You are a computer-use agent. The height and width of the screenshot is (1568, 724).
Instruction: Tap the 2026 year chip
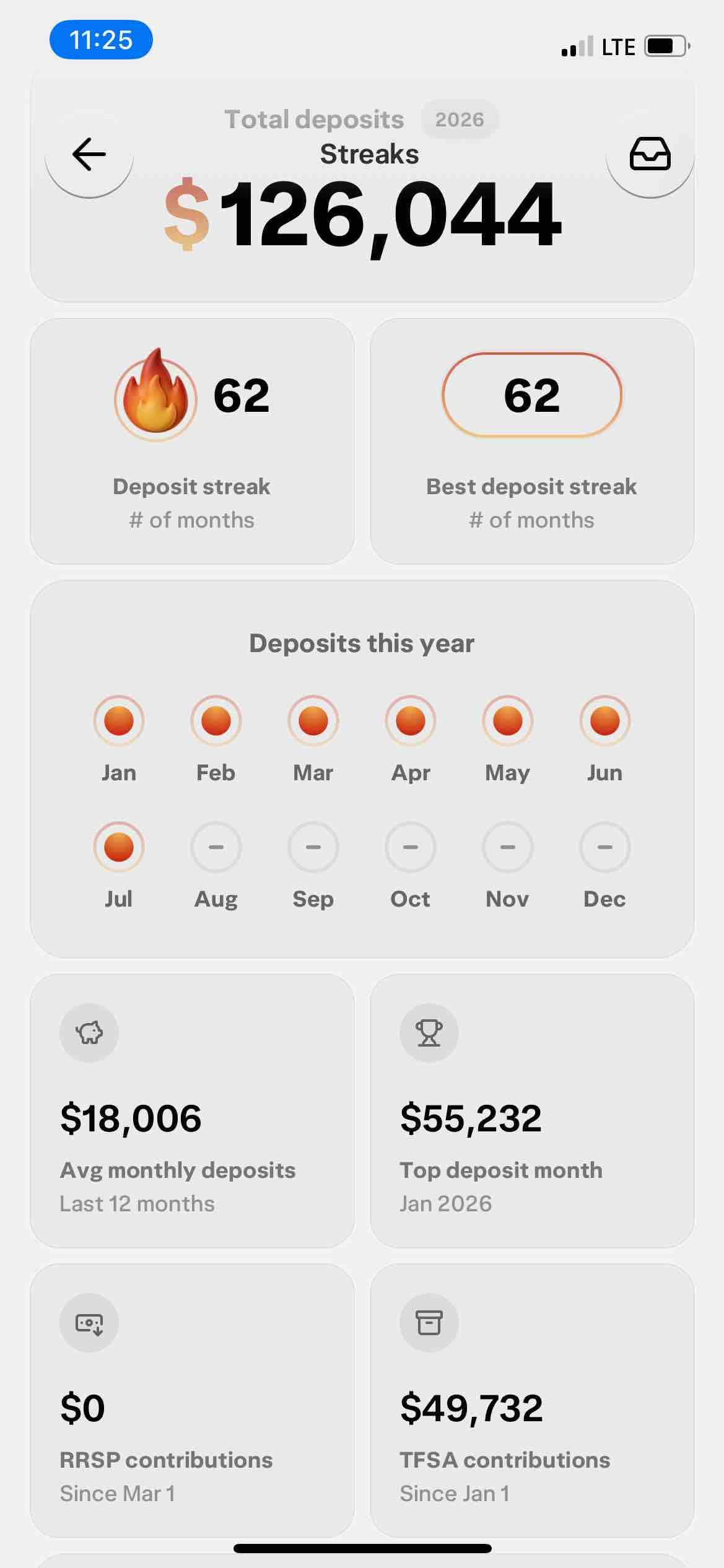click(460, 119)
